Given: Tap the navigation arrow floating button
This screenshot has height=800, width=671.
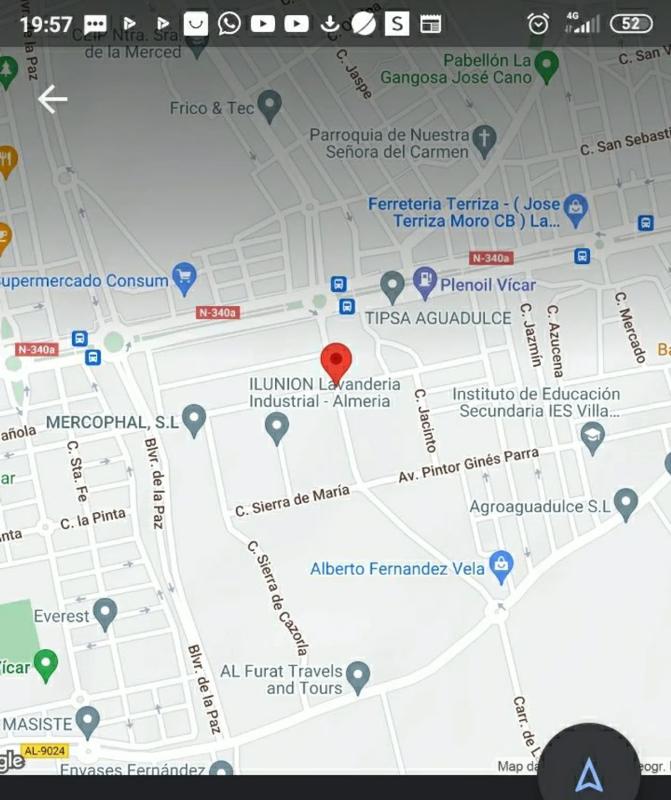Looking at the screenshot, I should (588, 773).
